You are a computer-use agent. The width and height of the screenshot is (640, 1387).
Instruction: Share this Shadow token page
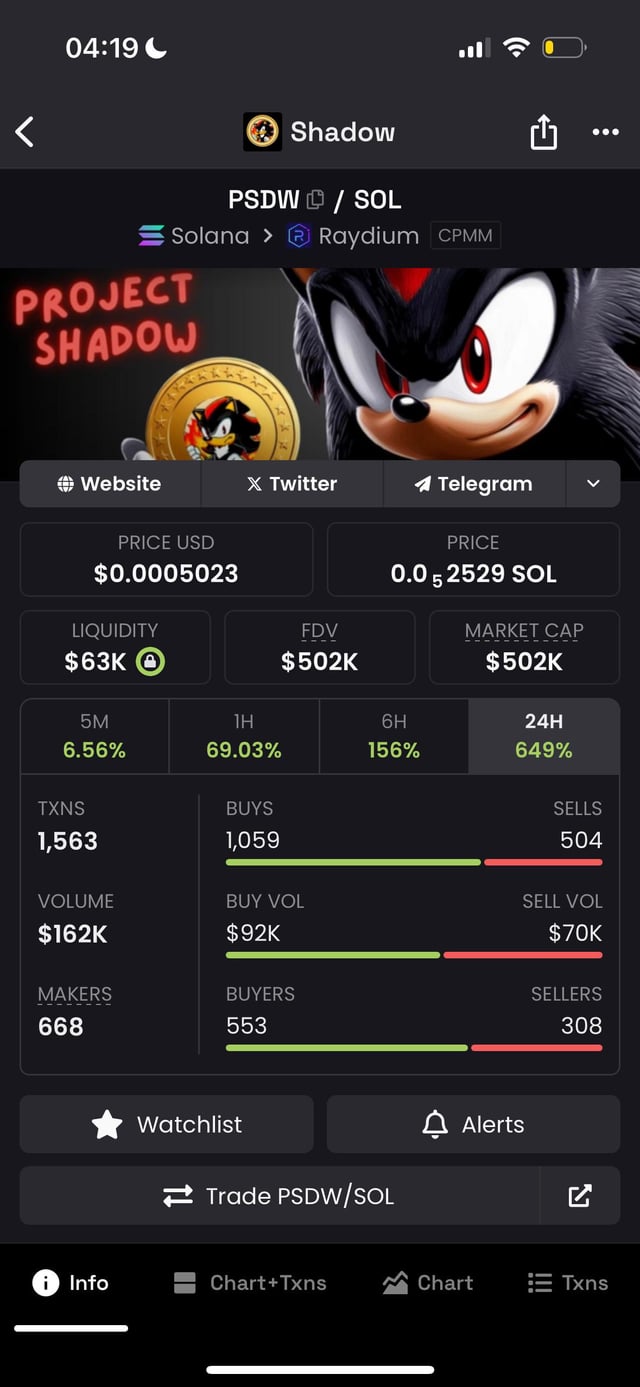point(543,131)
